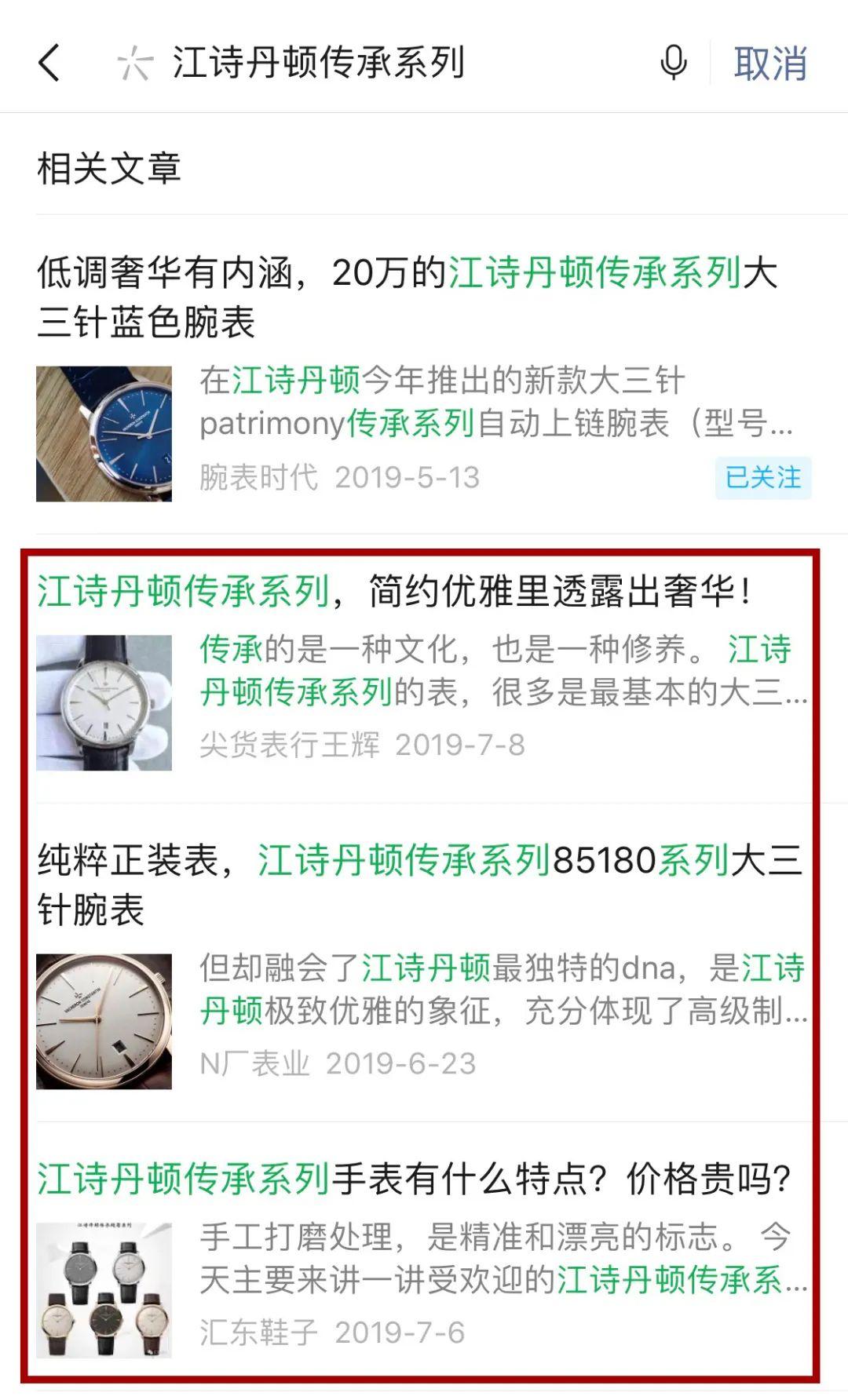This screenshot has height=1400, width=848.
Task: Tap 取消 to cancel the search
Action: point(769,64)
